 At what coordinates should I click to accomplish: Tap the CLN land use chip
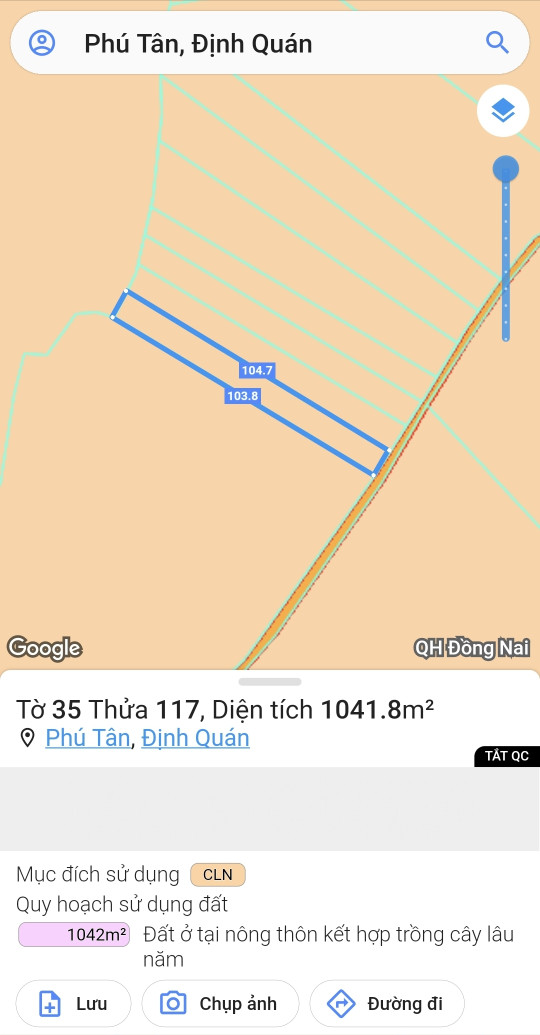(218, 875)
